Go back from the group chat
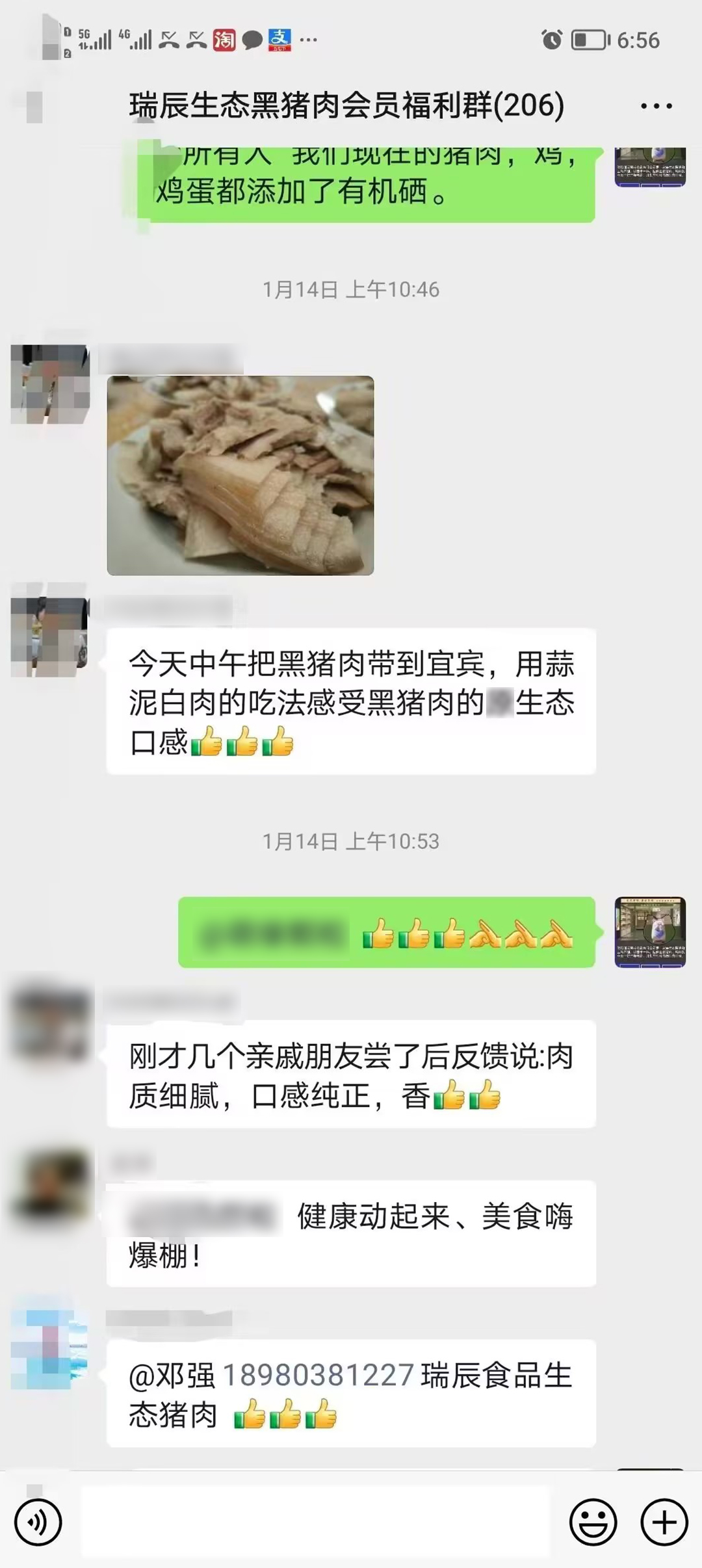This screenshot has width=702, height=1568. 34,107
